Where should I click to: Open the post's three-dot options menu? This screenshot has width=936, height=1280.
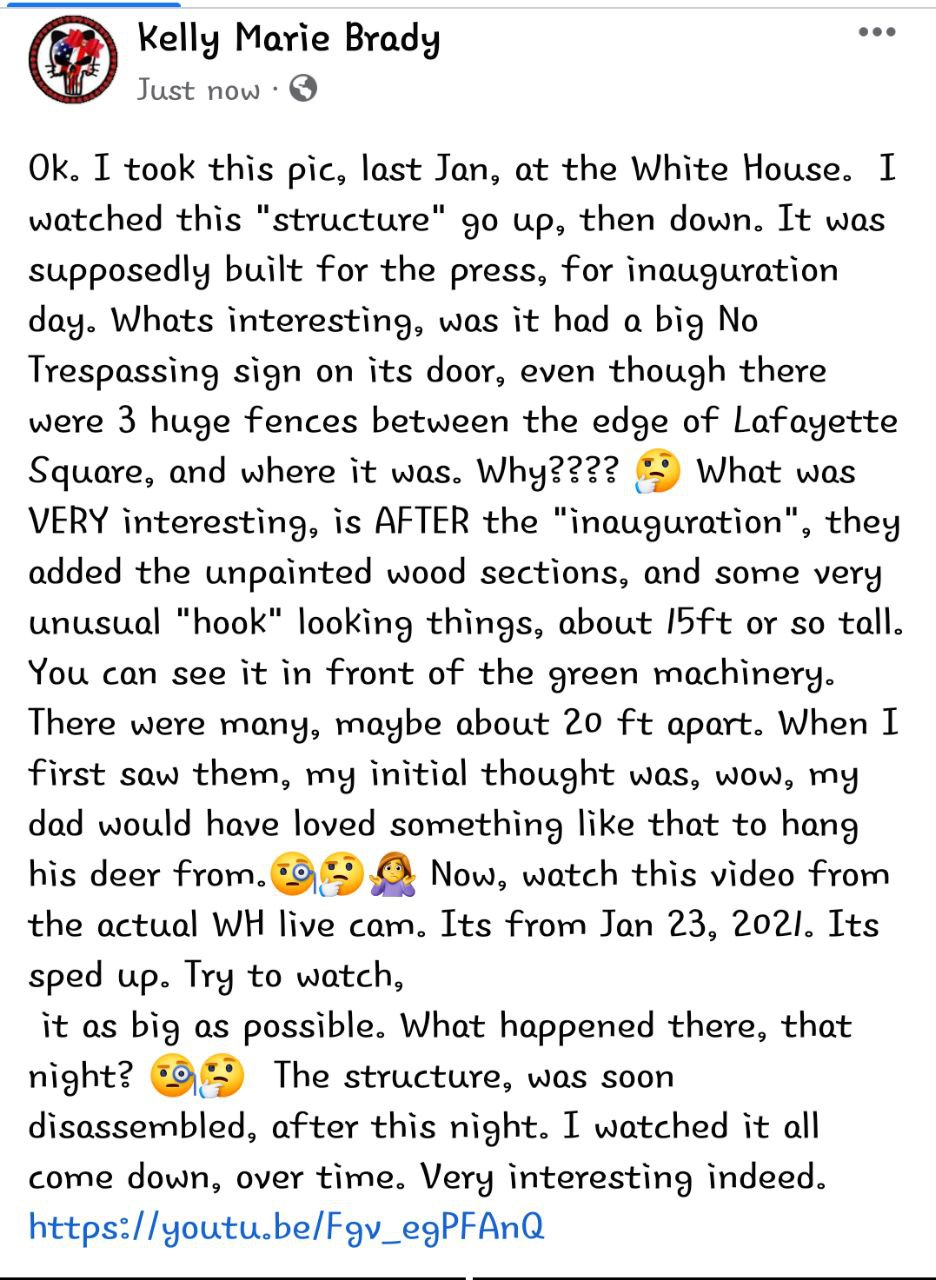pyautogui.click(x=877, y=32)
